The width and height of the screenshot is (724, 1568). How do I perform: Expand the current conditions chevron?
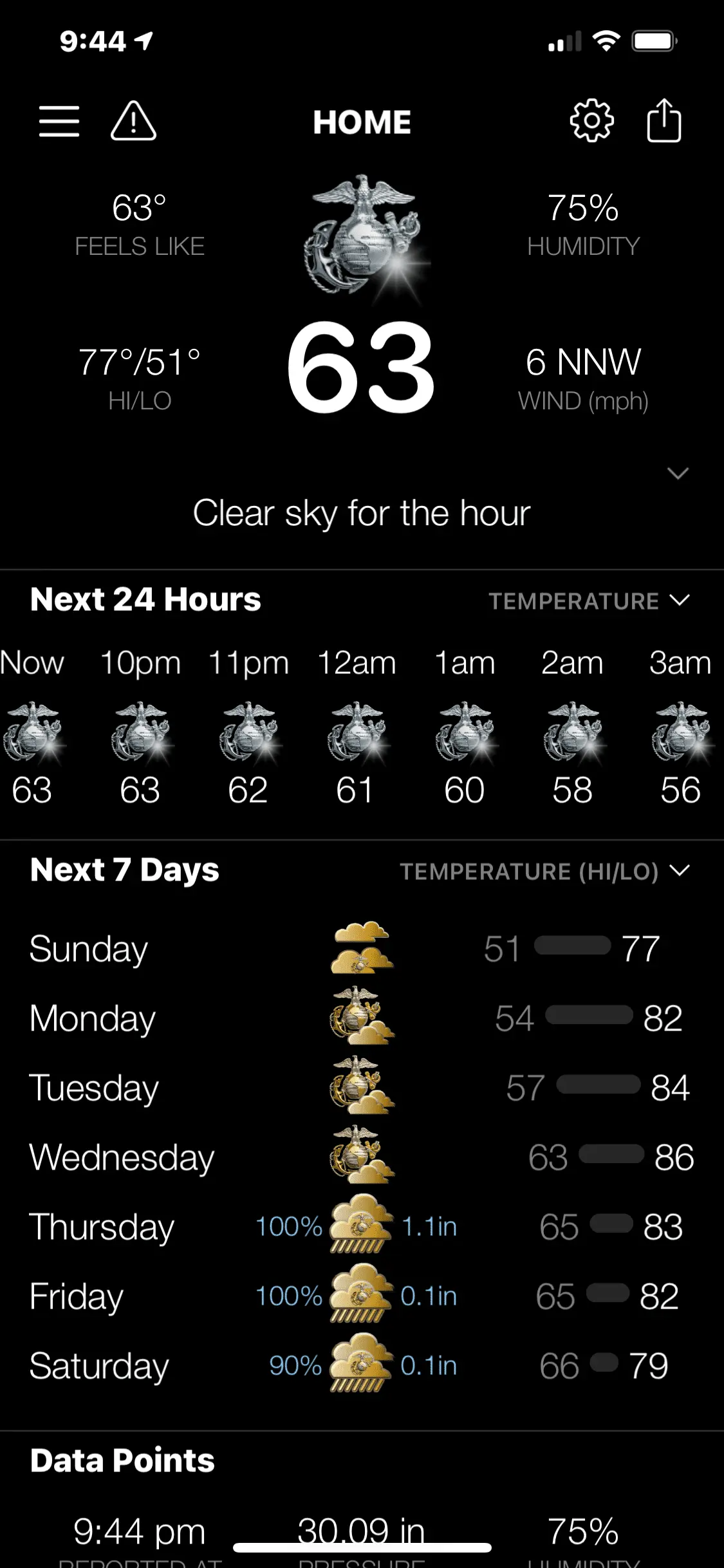tap(678, 474)
